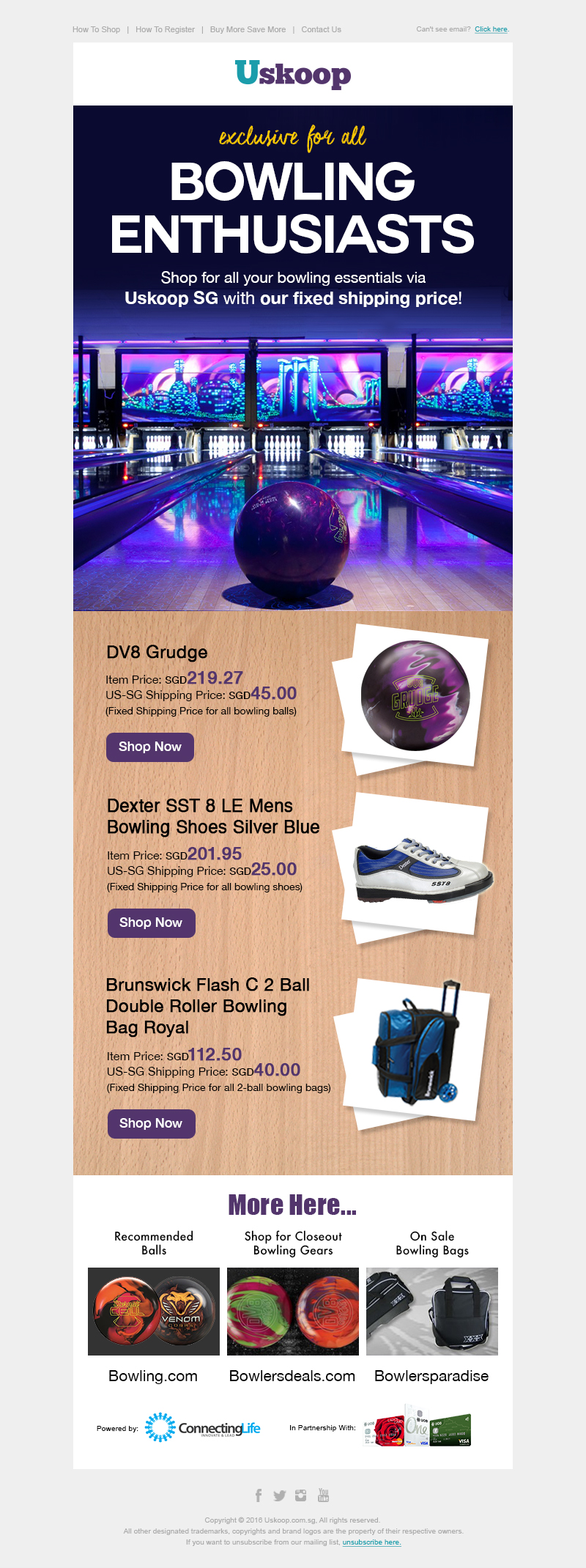Image resolution: width=586 pixels, height=1568 pixels.
Task: Open the Twitter profile
Action: [x=279, y=1495]
